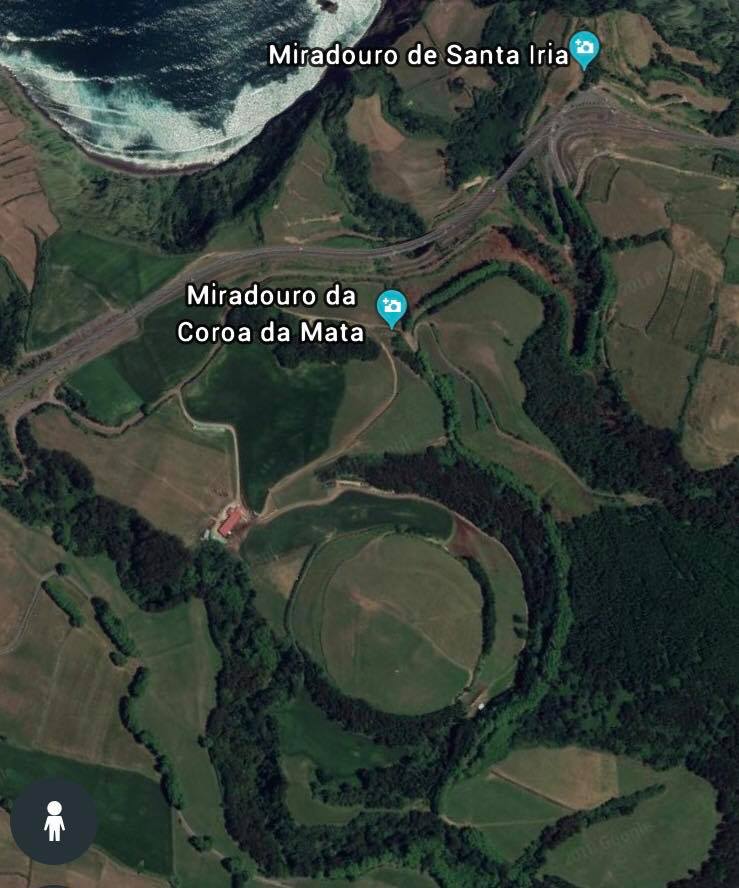Activate the Street View pegman button

click(x=54, y=822)
